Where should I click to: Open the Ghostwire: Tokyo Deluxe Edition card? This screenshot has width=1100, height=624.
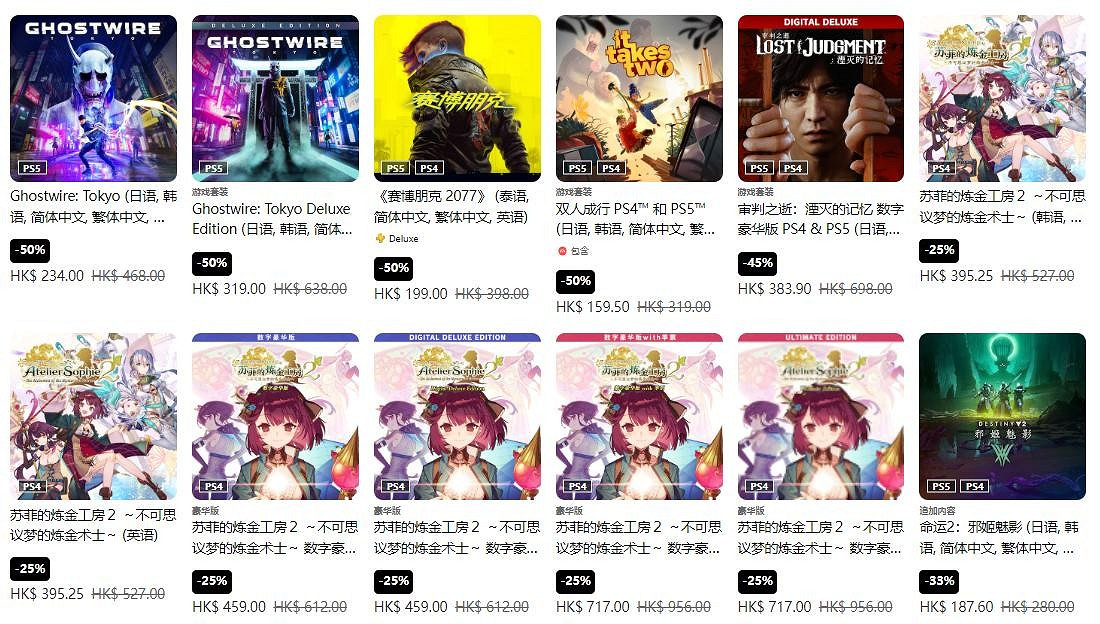[275, 98]
